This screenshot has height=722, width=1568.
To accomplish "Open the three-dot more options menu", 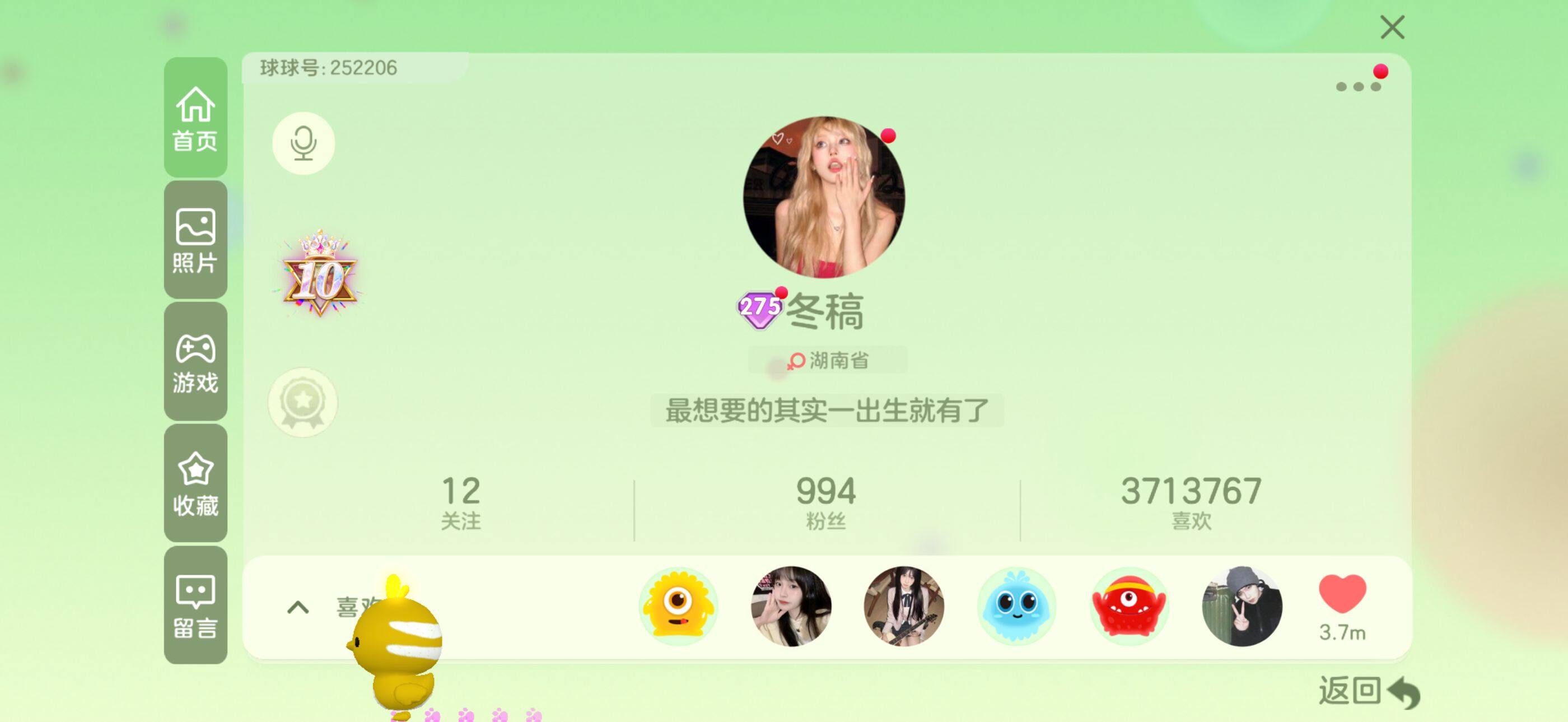I will click(x=1357, y=86).
